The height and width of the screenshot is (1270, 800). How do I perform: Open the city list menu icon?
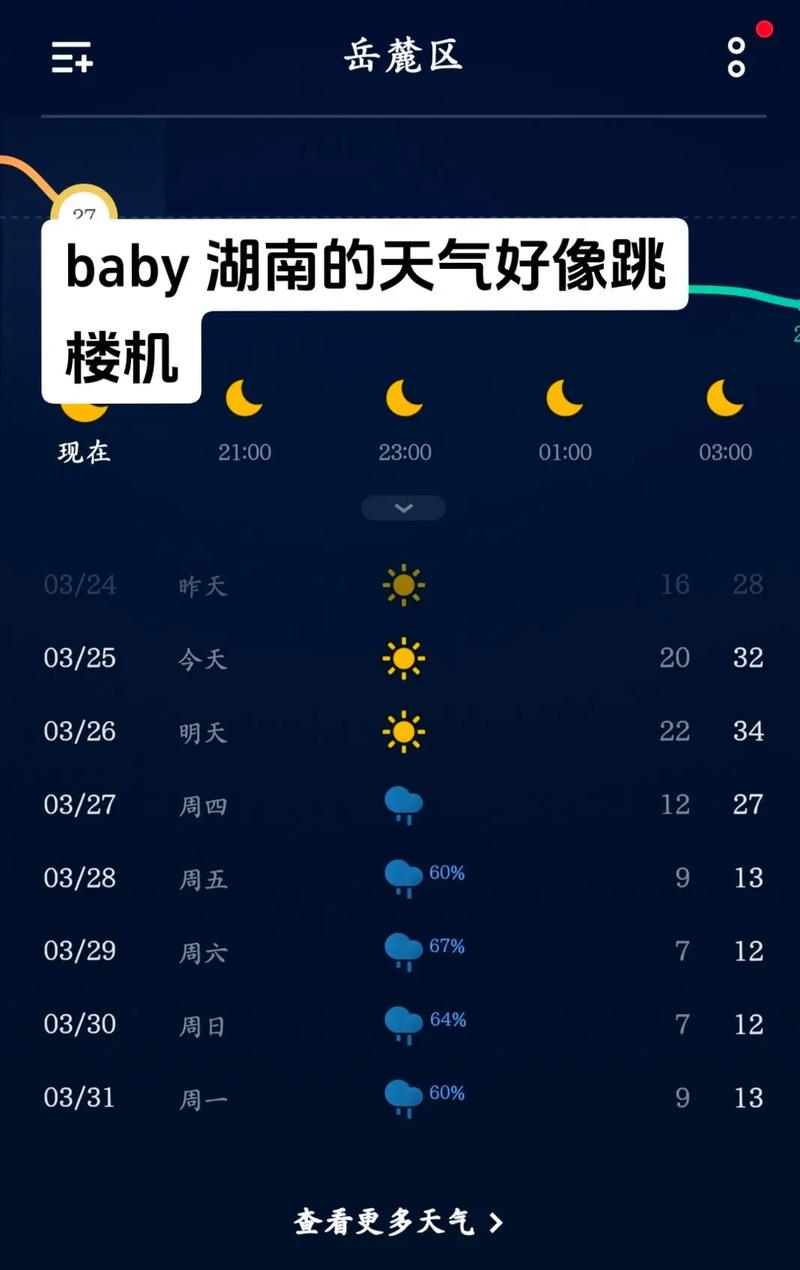[x=70, y=57]
